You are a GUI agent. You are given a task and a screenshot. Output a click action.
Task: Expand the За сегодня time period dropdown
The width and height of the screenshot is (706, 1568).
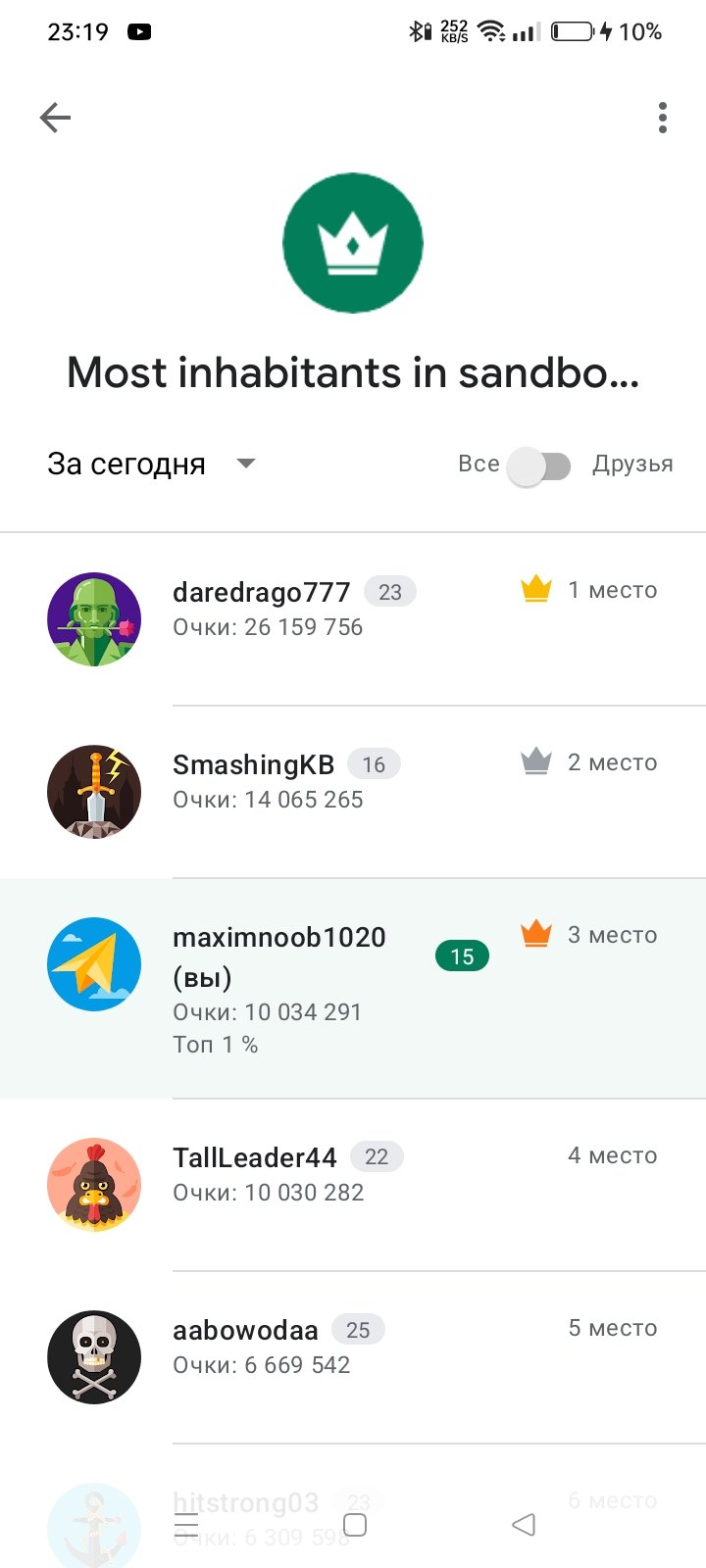coord(151,464)
